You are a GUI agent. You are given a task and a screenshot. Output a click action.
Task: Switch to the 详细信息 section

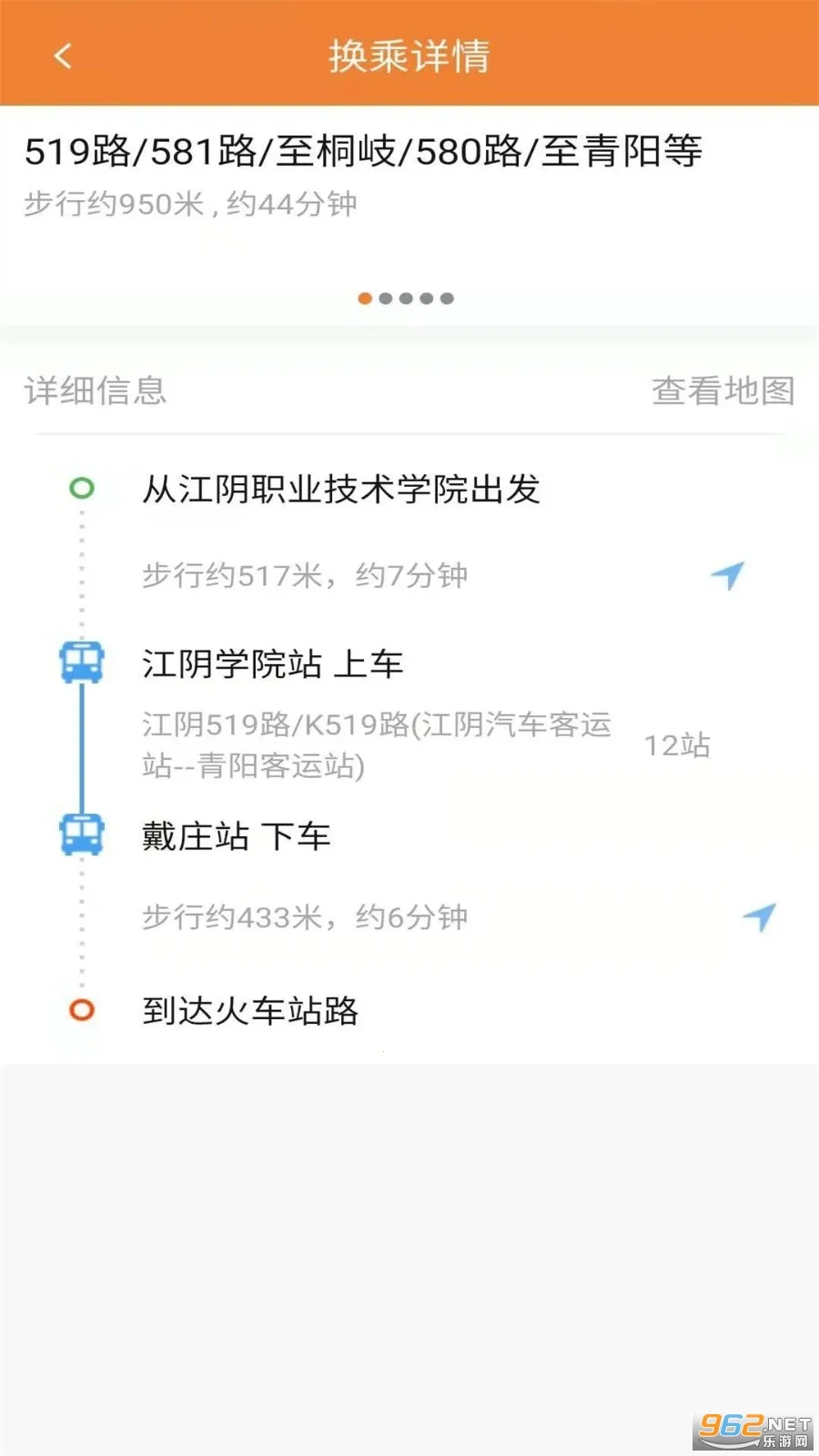tap(96, 391)
